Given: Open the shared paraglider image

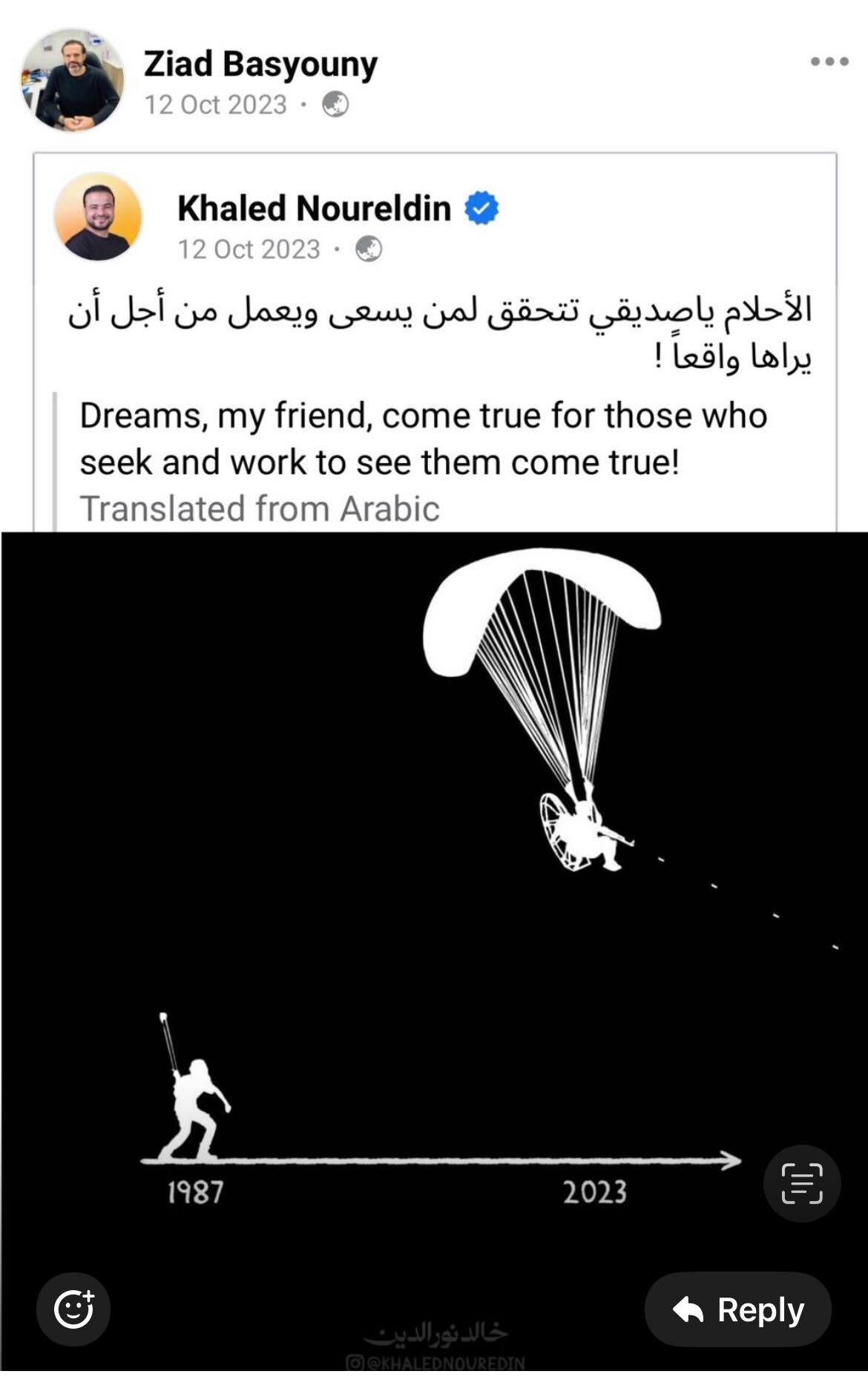Looking at the screenshot, I should (x=434, y=952).
